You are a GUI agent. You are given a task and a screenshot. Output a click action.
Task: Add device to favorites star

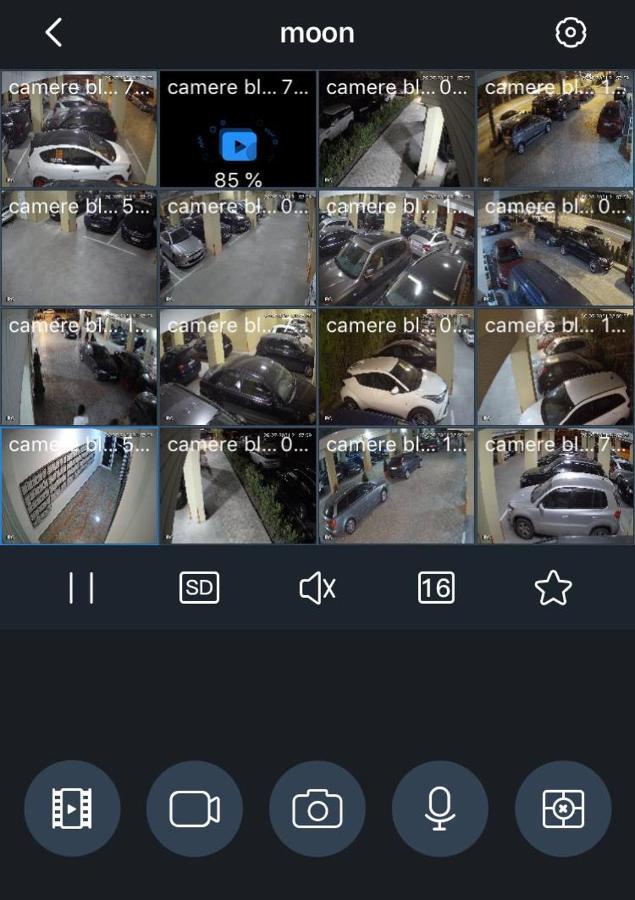(553, 588)
